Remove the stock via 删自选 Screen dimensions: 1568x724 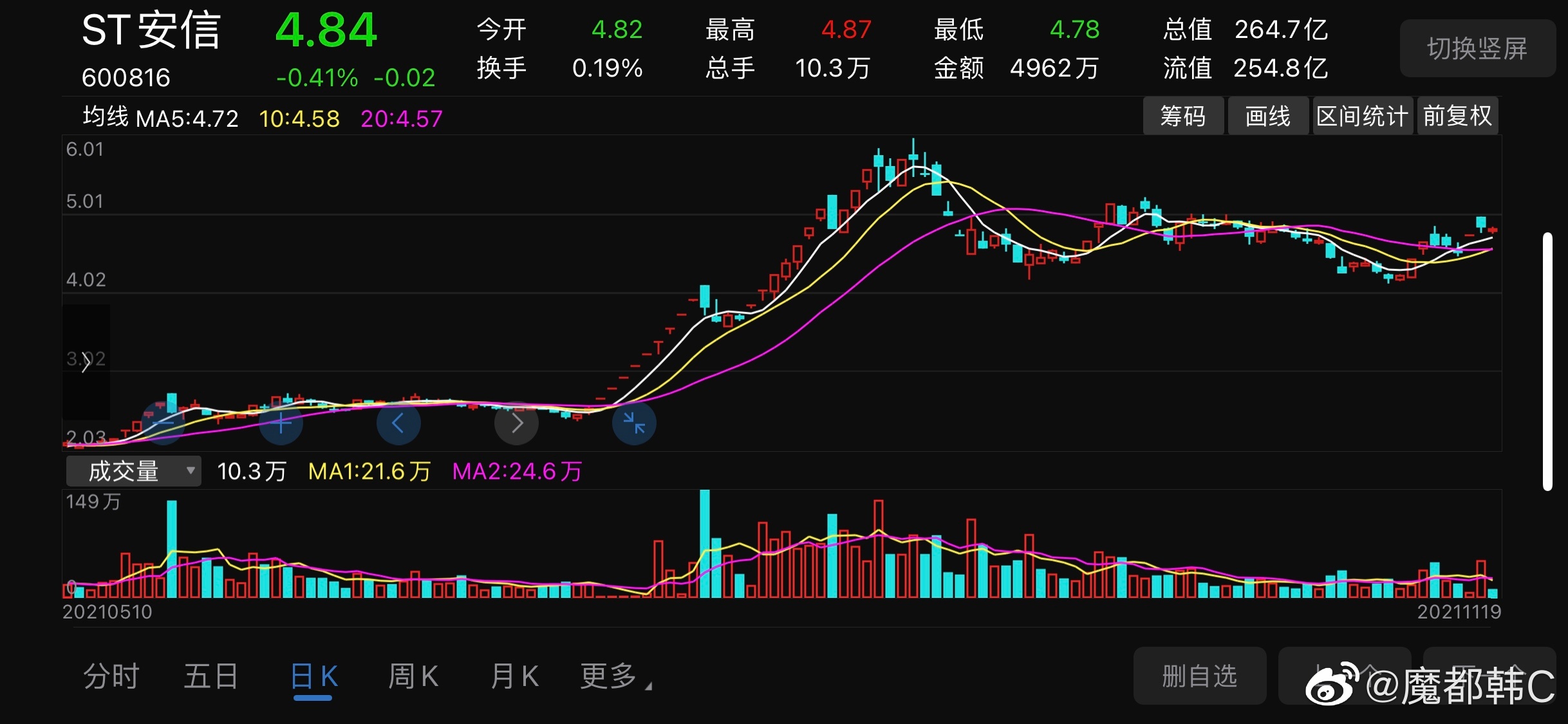click(x=1199, y=676)
